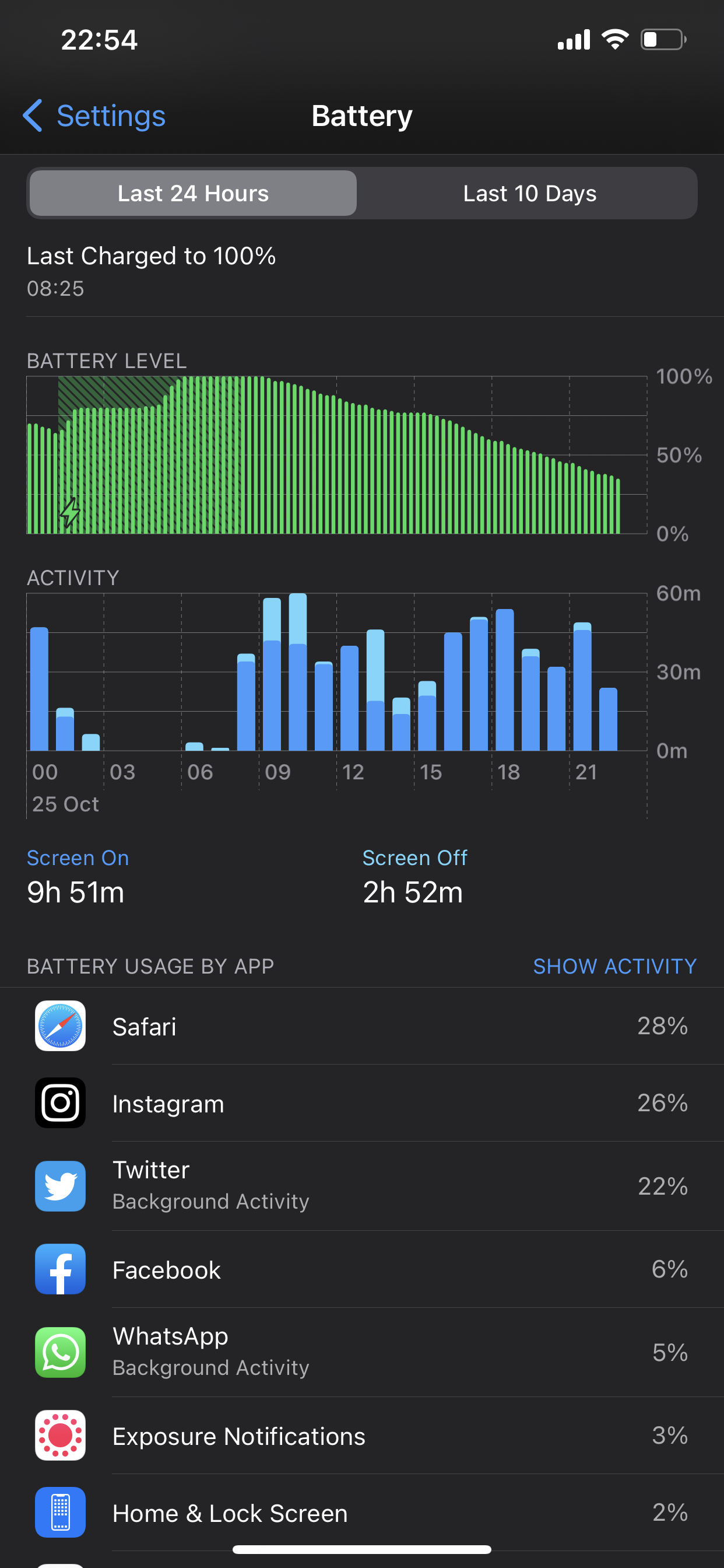The height and width of the screenshot is (1568, 724).
Task: Select the 09 hour bar in Activity chart
Action: click(272, 675)
